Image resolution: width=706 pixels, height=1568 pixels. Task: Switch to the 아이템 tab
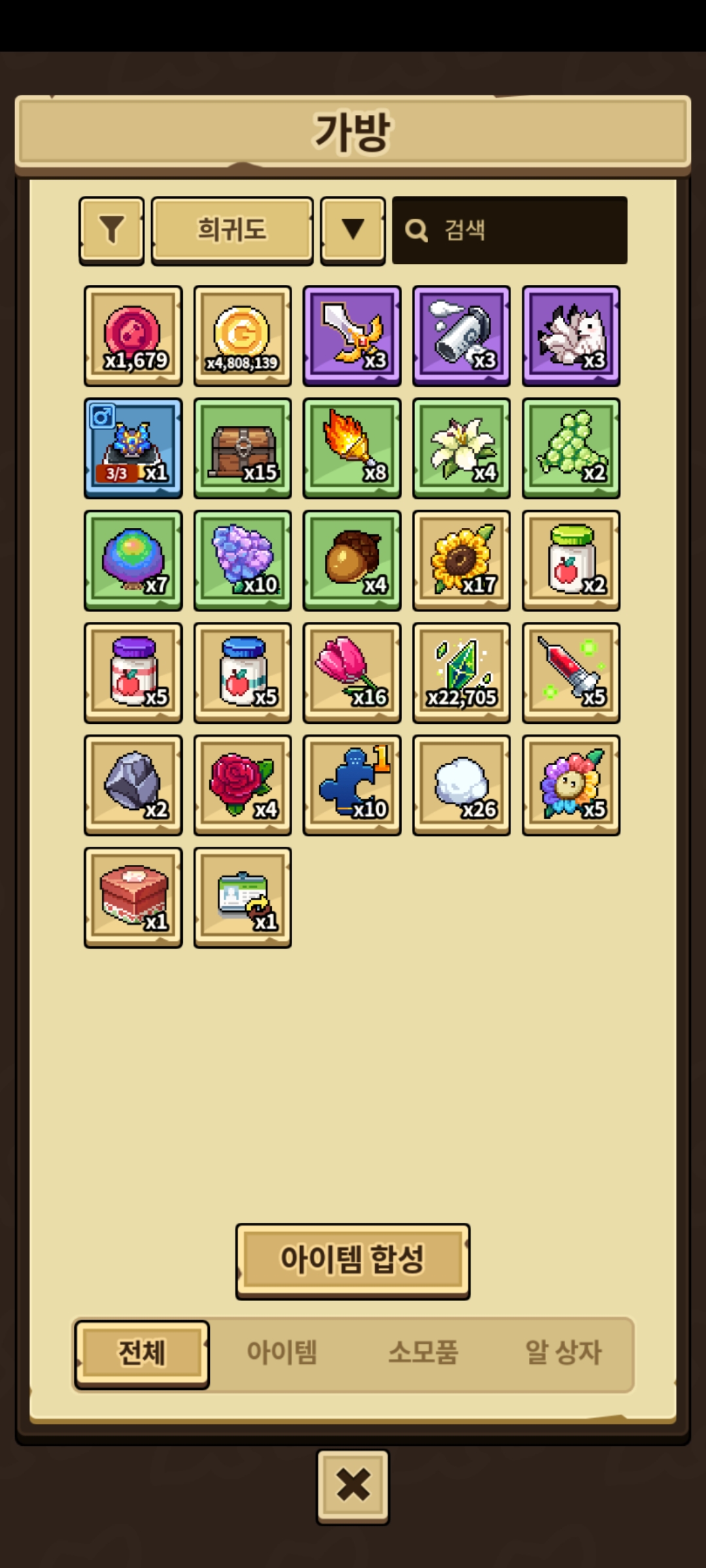[x=282, y=1352]
